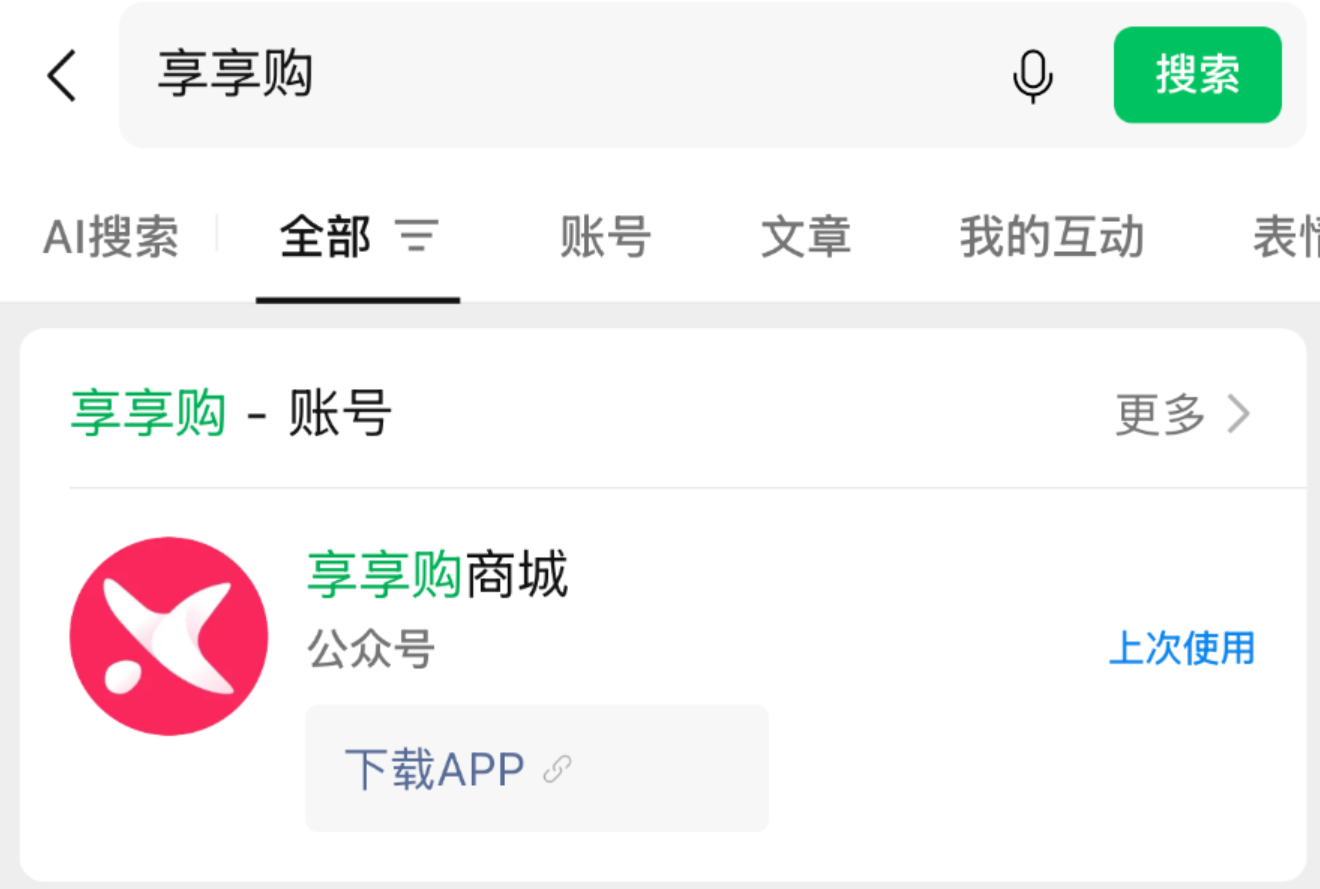Tap the green 搜索 button

tap(1197, 75)
